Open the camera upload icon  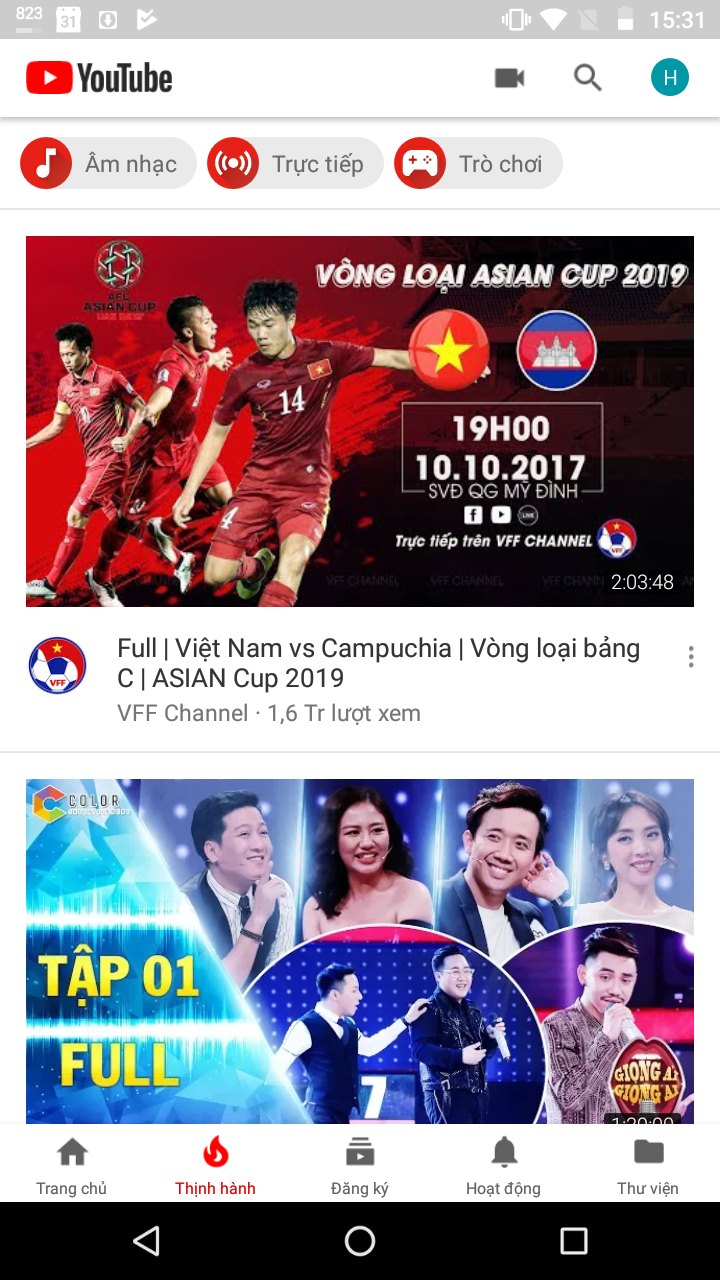pyautogui.click(x=509, y=78)
